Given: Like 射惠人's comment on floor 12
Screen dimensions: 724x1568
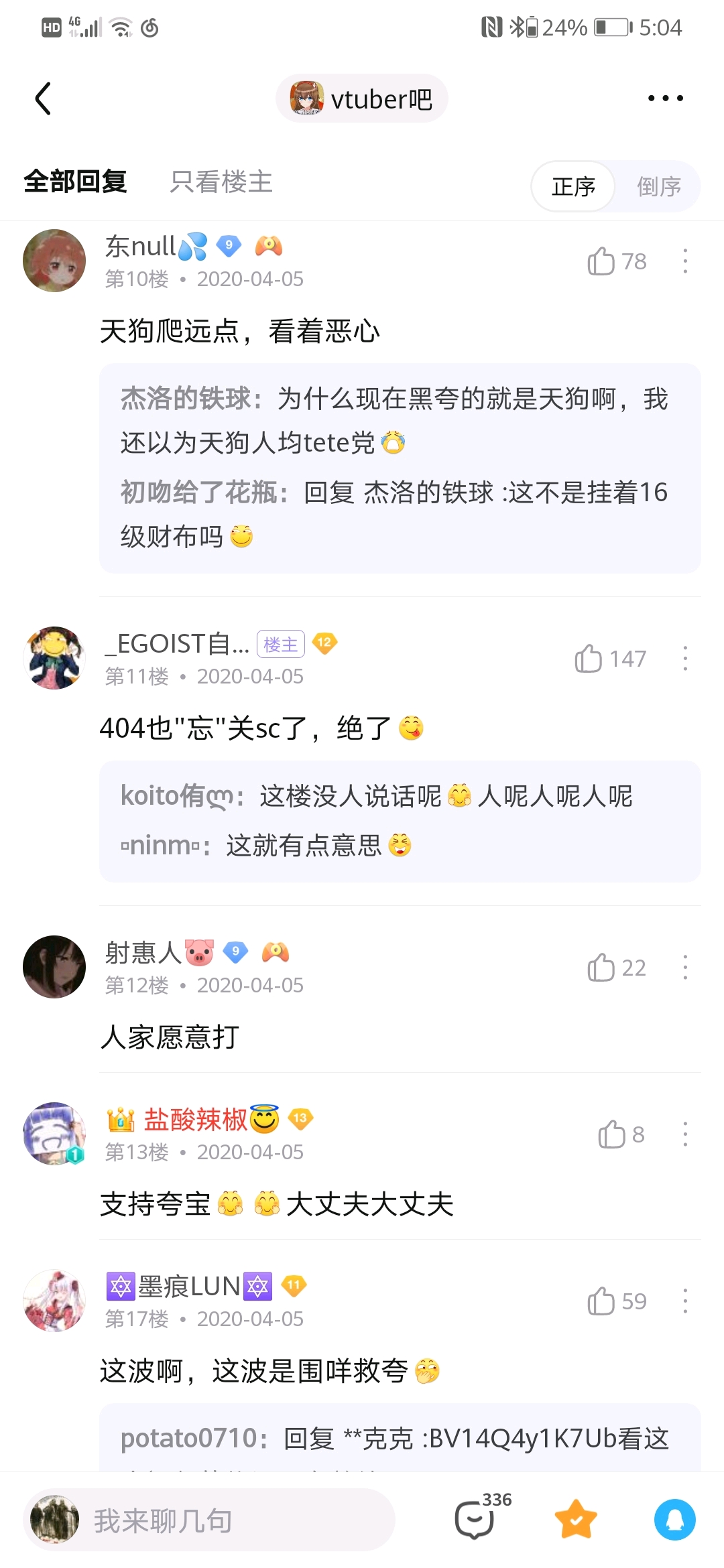Looking at the screenshot, I should click(601, 968).
